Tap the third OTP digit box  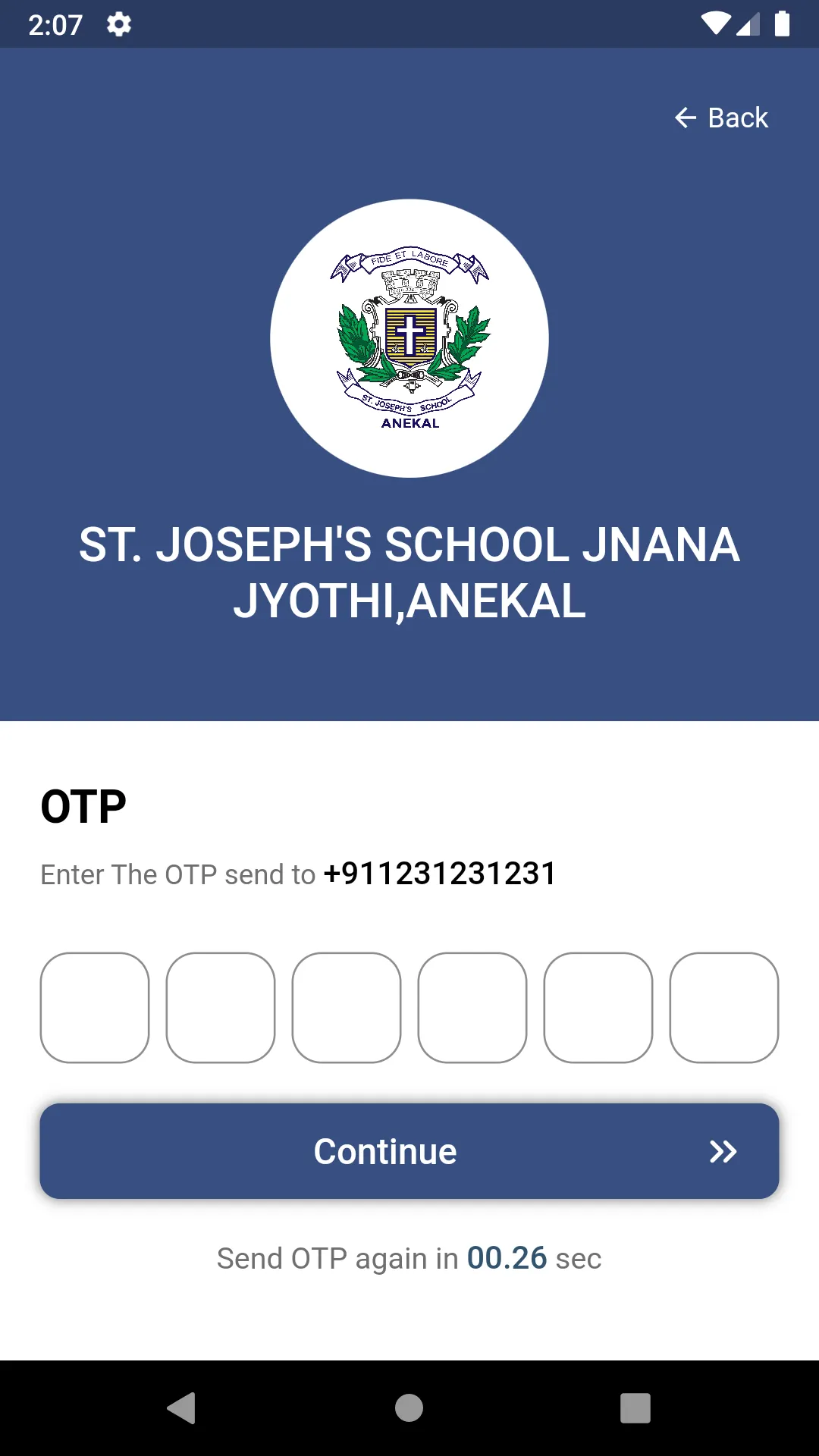[x=347, y=1008]
